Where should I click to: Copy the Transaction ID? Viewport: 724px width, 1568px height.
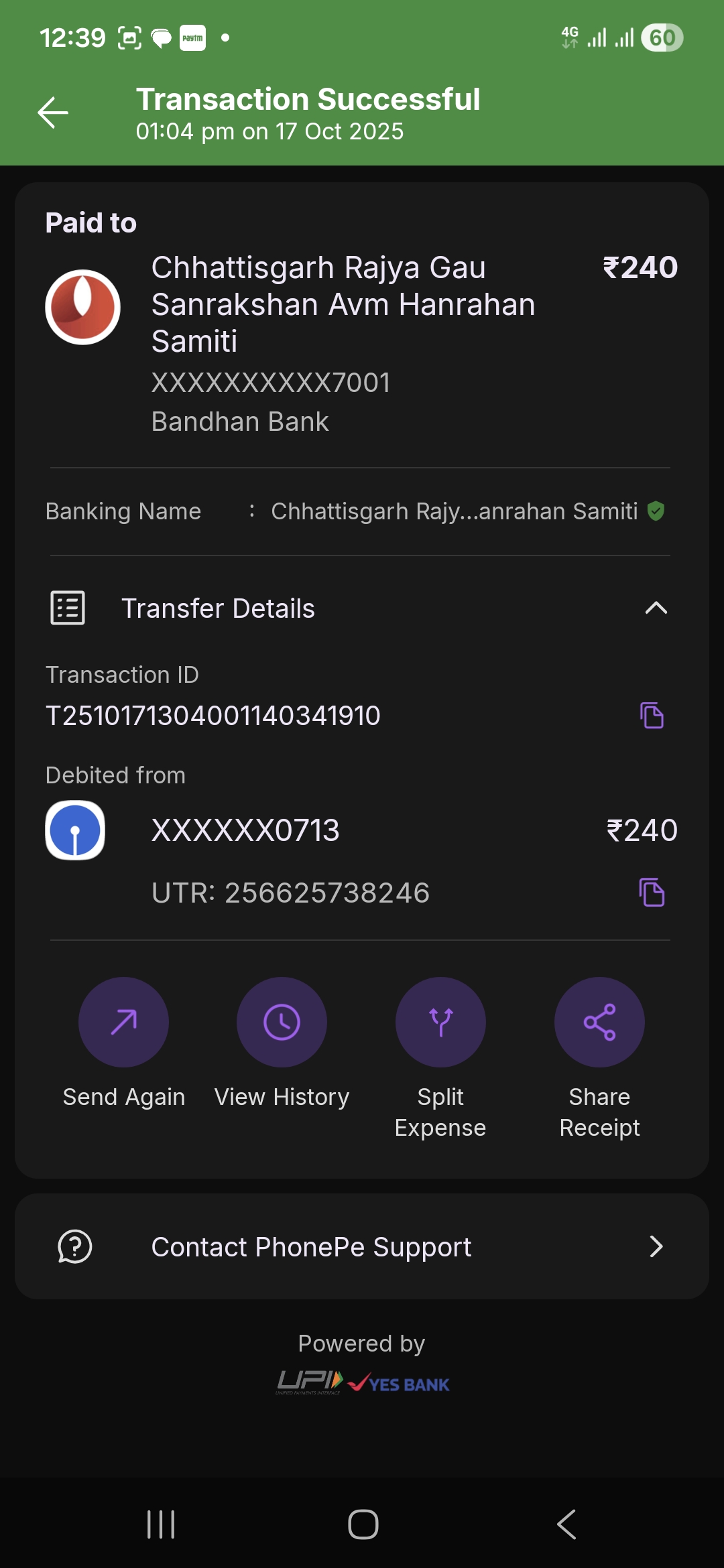tap(651, 716)
